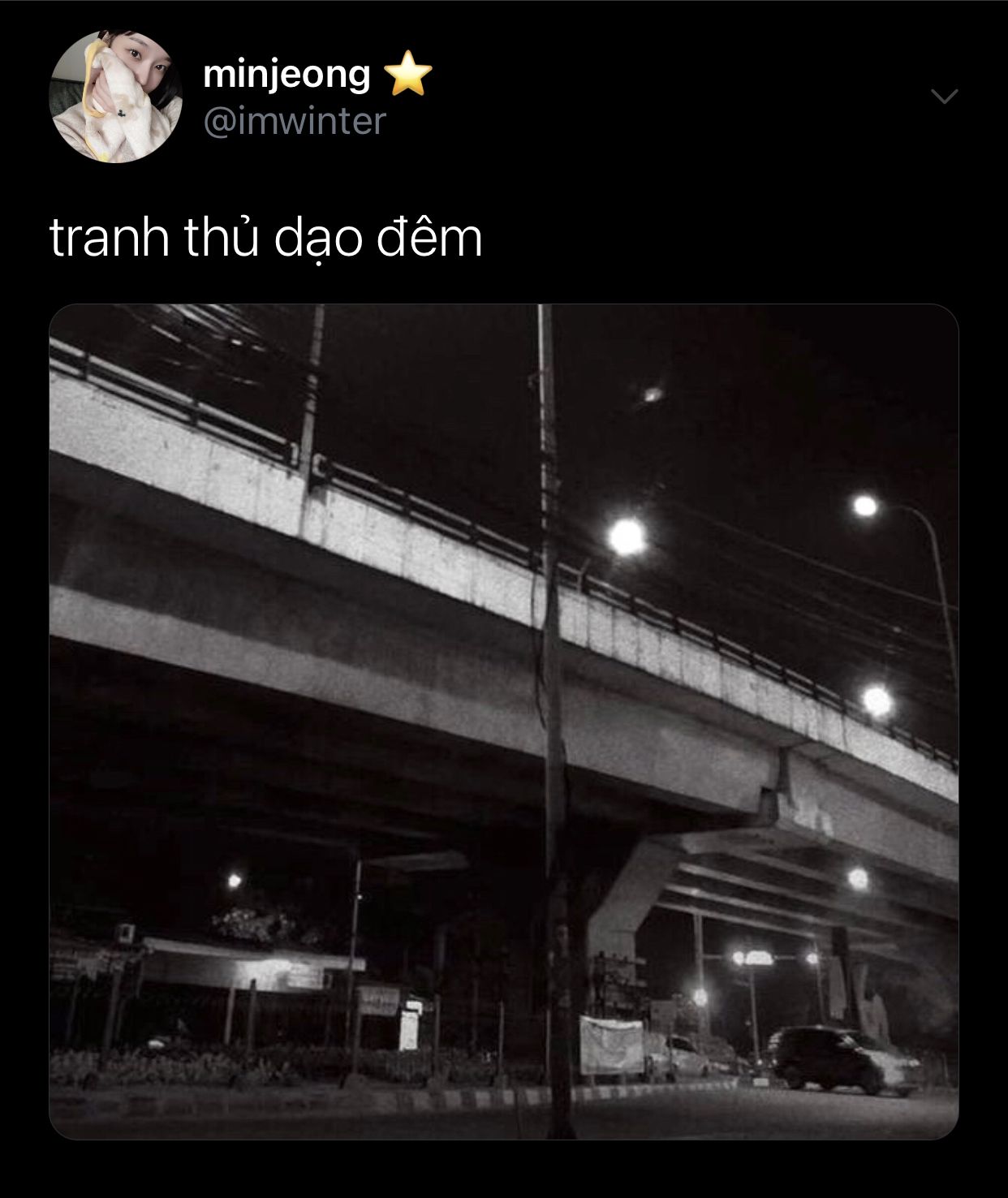Open the @imwinter handle profile

coord(295,121)
